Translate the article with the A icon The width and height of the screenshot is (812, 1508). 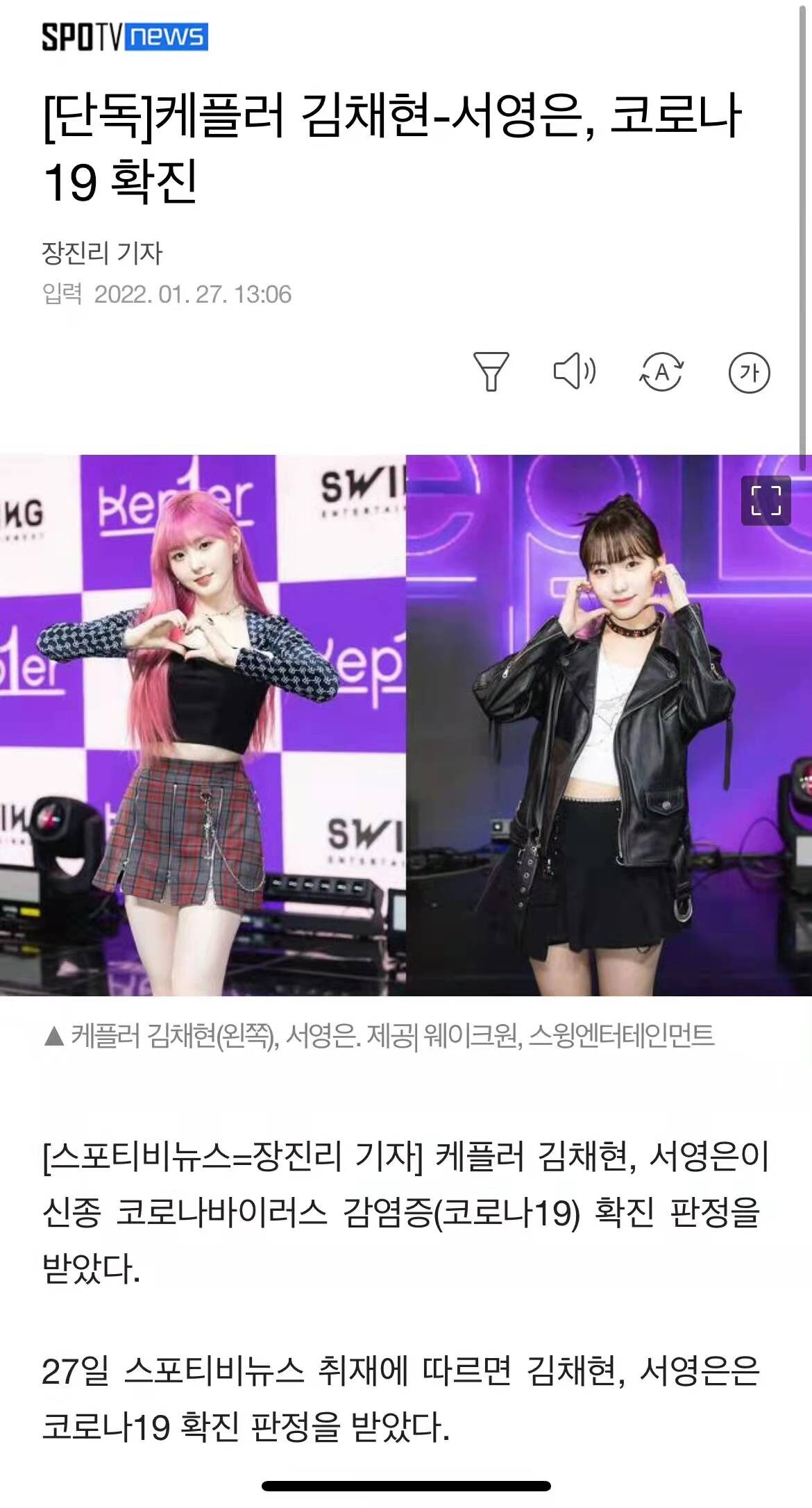click(661, 372)
